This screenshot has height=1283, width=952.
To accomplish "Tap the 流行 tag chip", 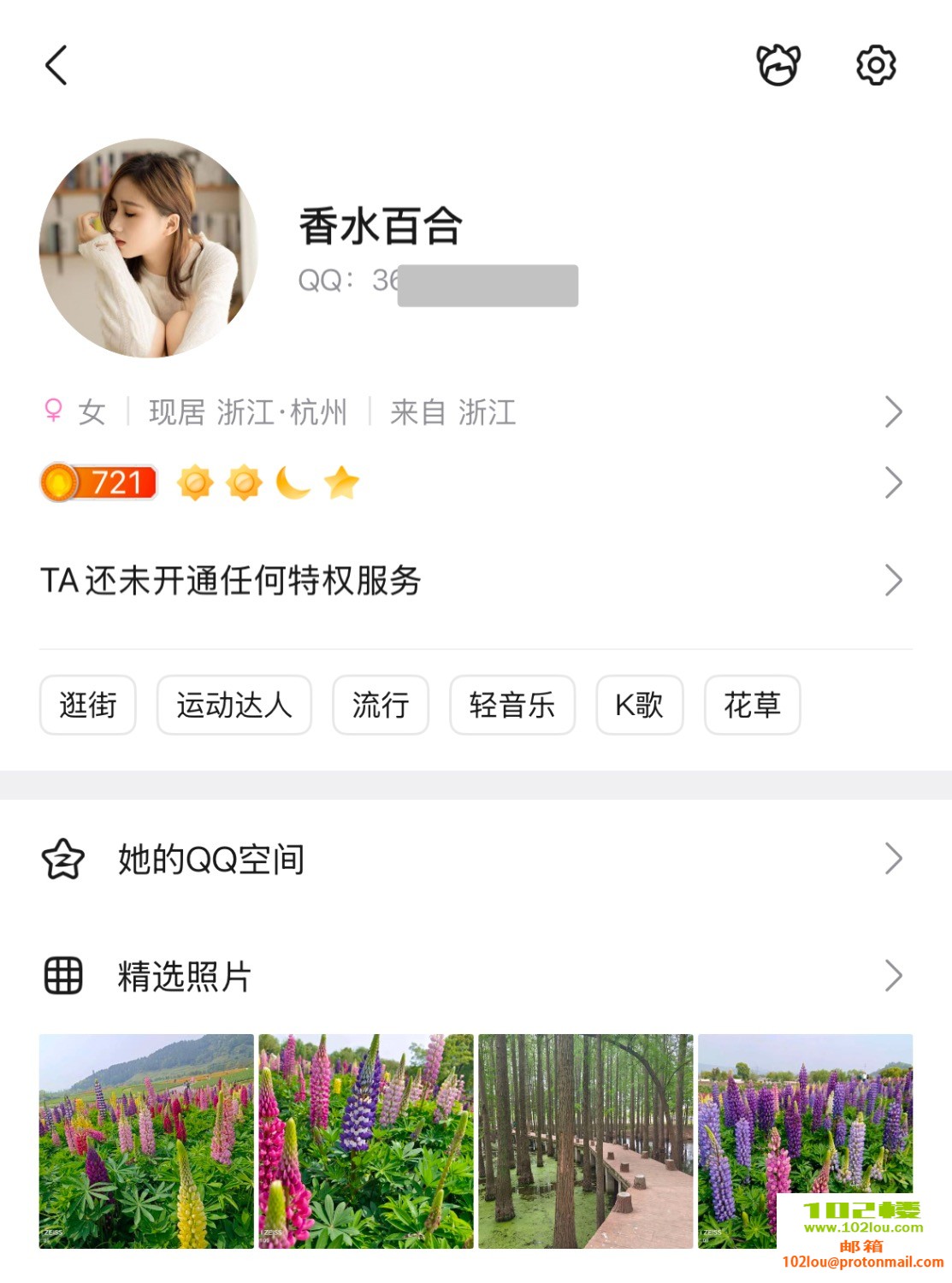I will click(x=381, y=705).
